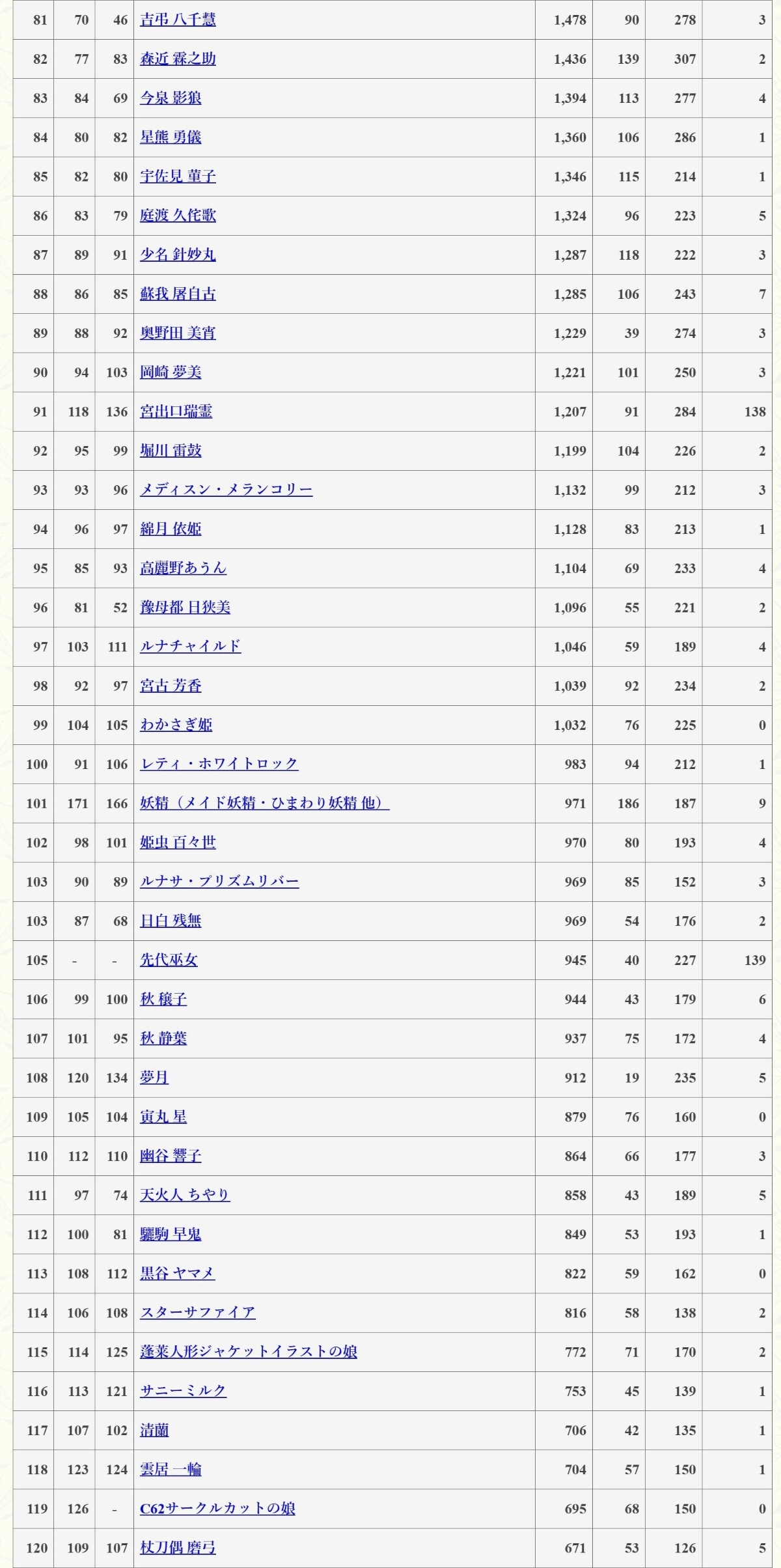This screenshot has height=1568, width=781.
Task: View the わかさぎ姫 entry
Action: [176, 725]
